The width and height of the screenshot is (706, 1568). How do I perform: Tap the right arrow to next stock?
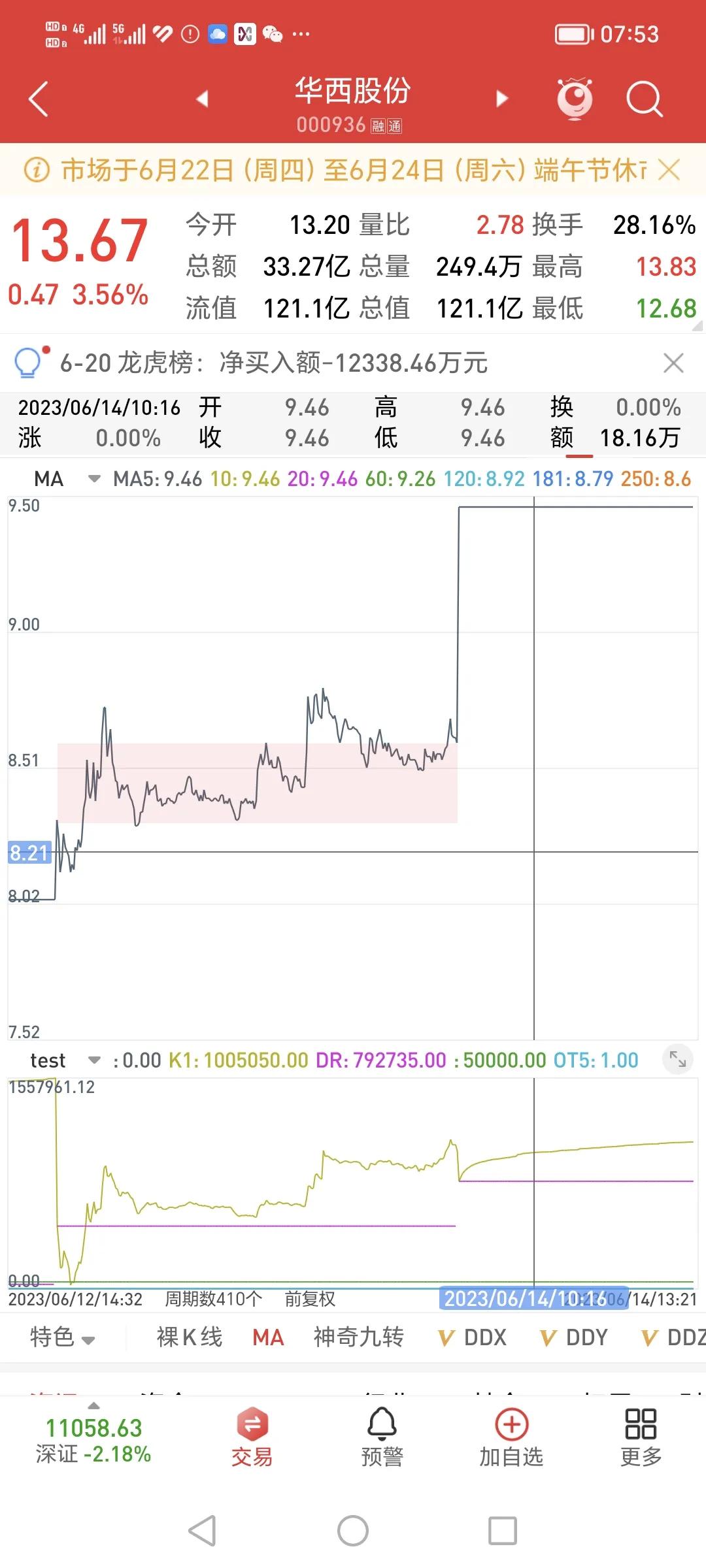(501, 98)
